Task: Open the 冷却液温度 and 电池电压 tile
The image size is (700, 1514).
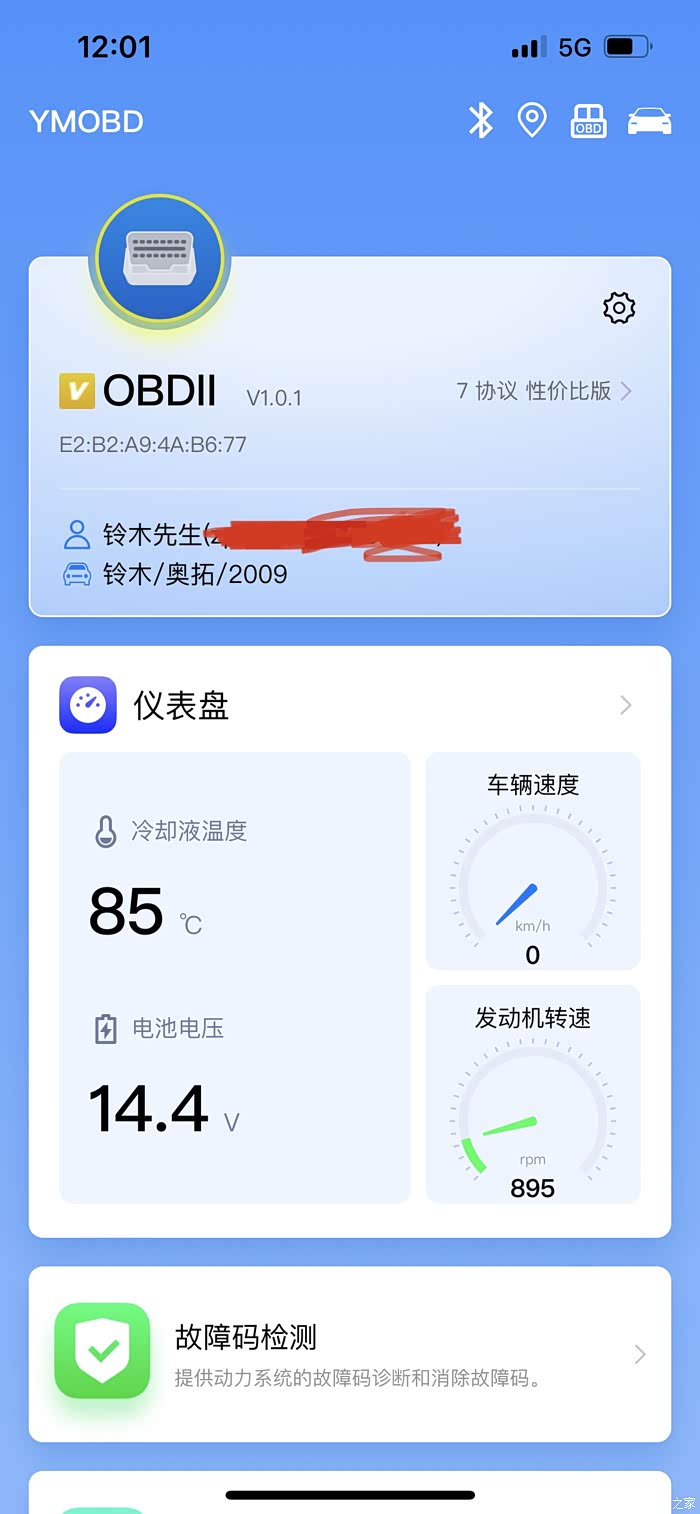Action: click(235, 977)
